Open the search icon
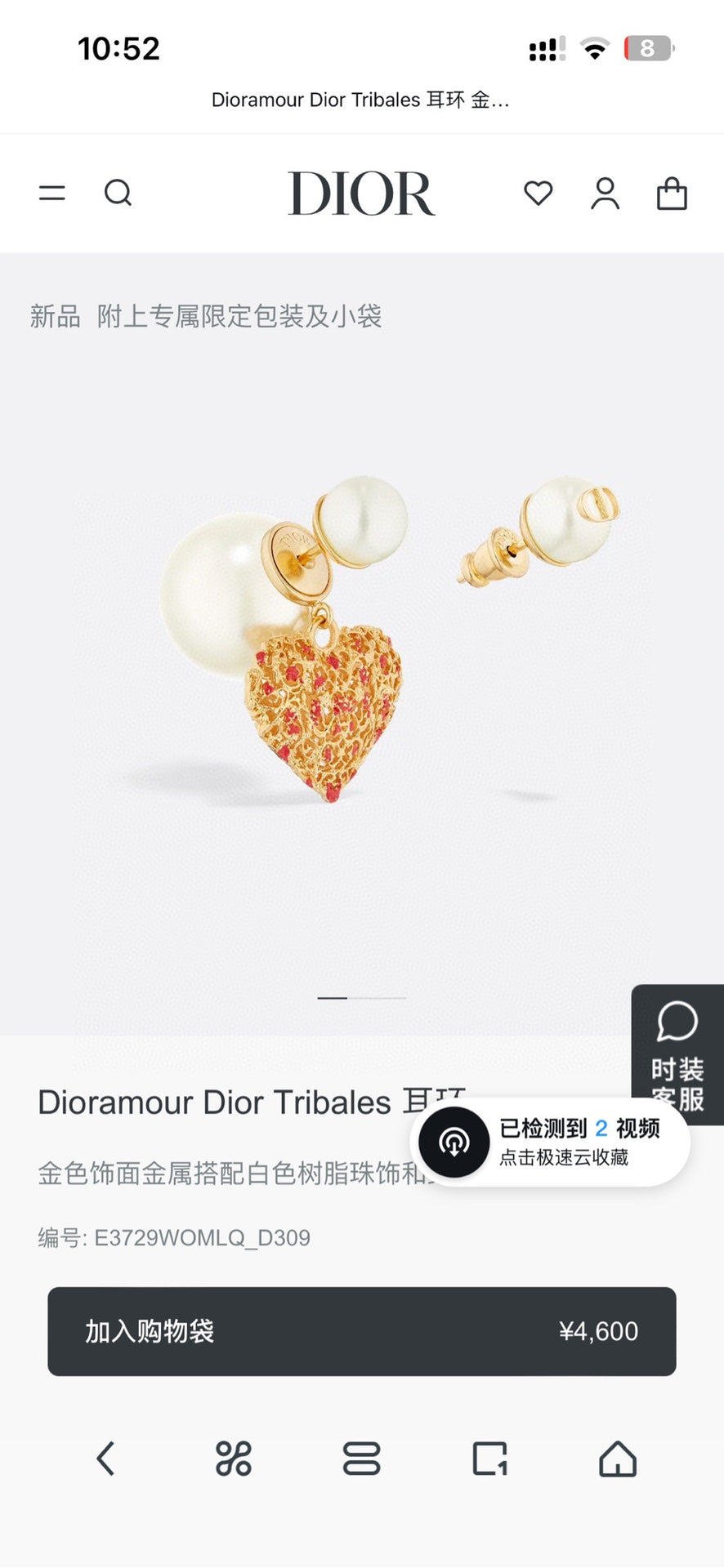 point(118,194)
